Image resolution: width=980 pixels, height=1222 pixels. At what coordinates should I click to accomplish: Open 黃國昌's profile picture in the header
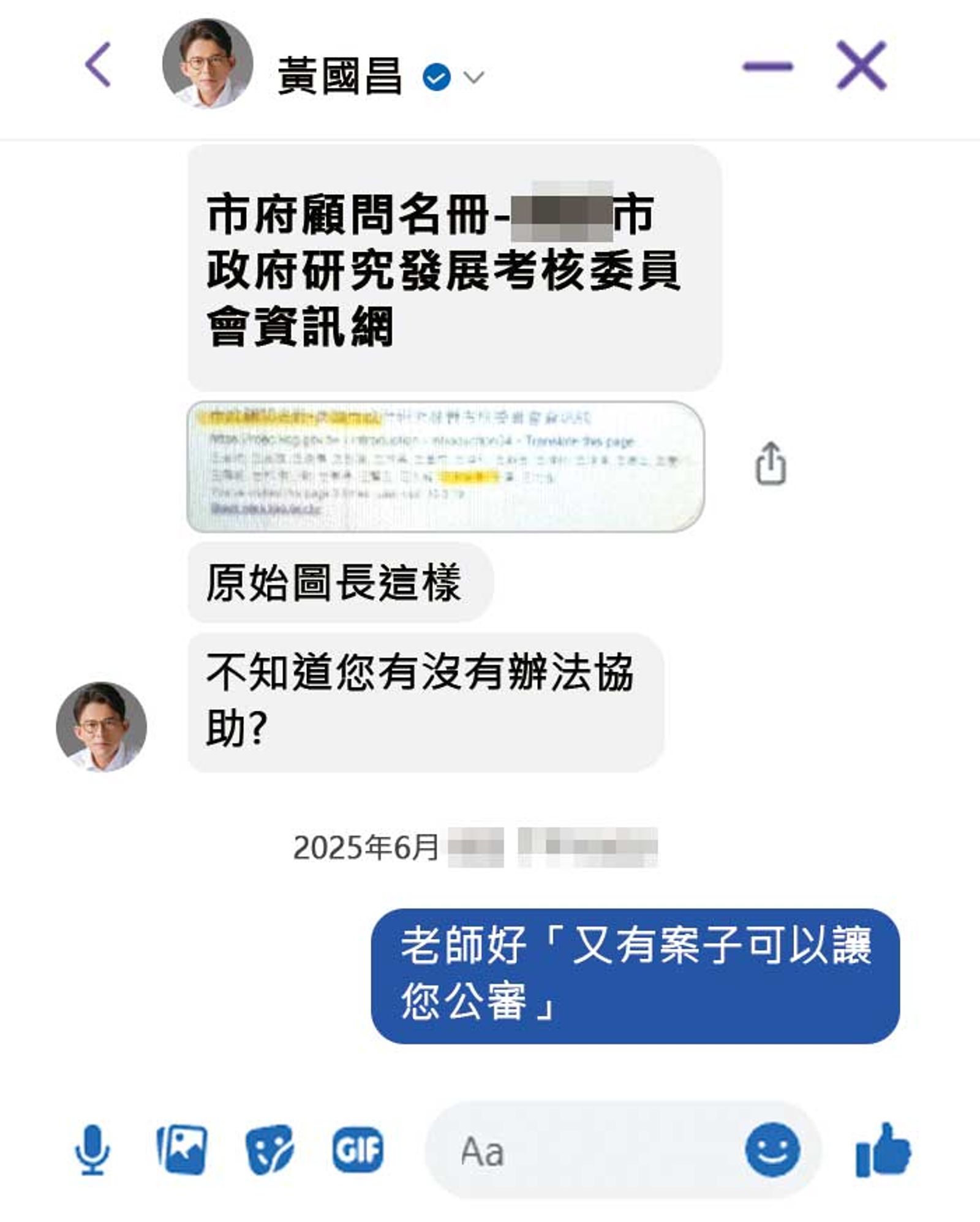click(208, 64)
